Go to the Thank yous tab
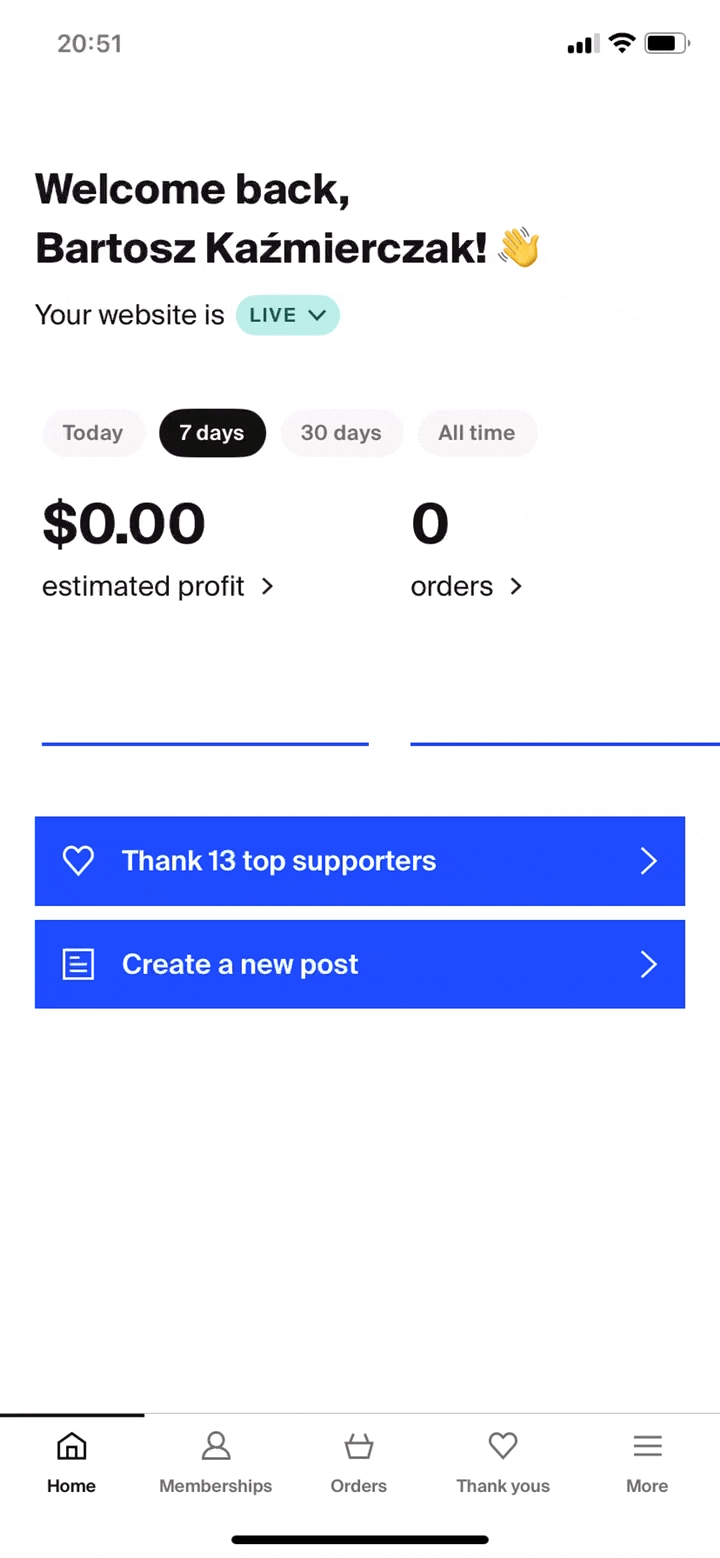The width and height of the screenshot is (720, 1558). (503, 1463)
